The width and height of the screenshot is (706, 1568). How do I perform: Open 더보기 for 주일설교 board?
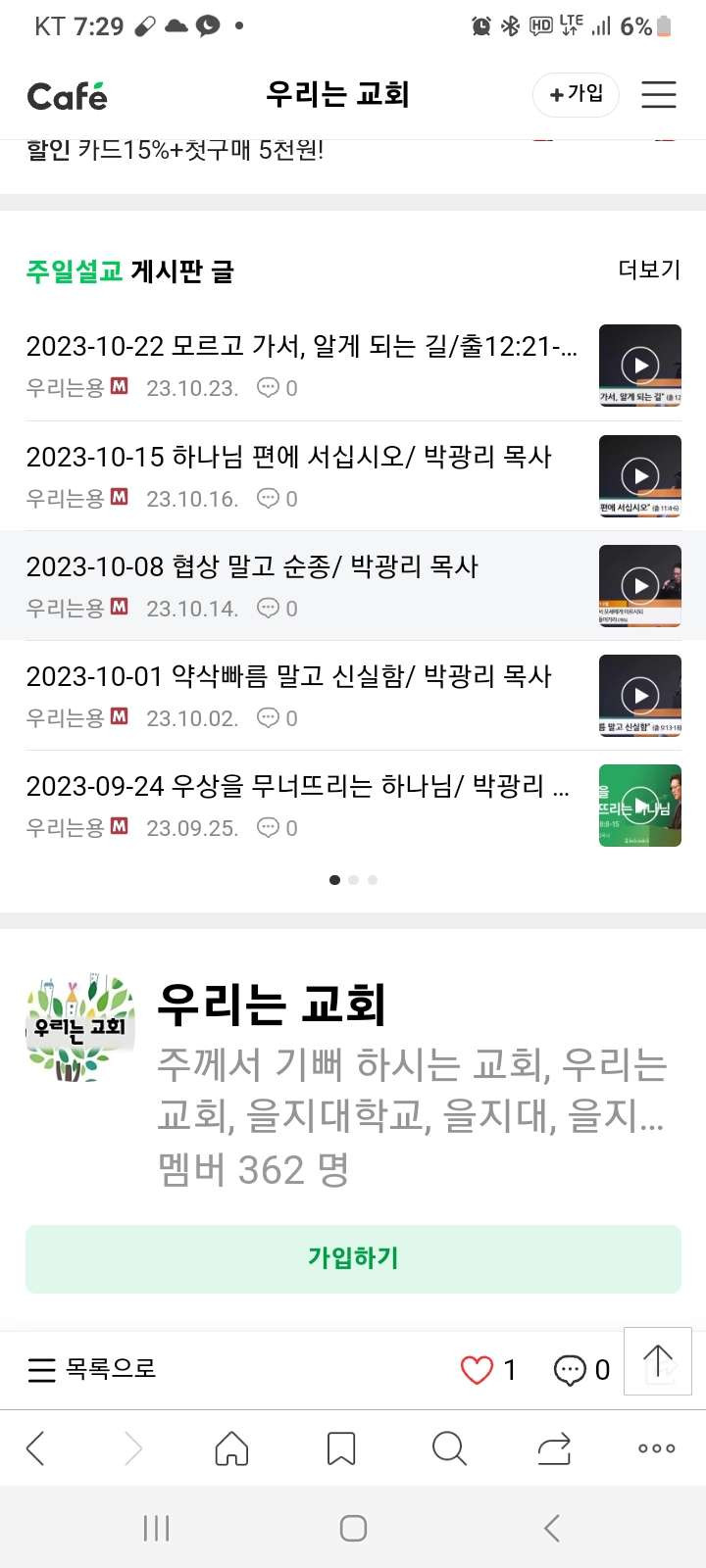pos(648,269)
